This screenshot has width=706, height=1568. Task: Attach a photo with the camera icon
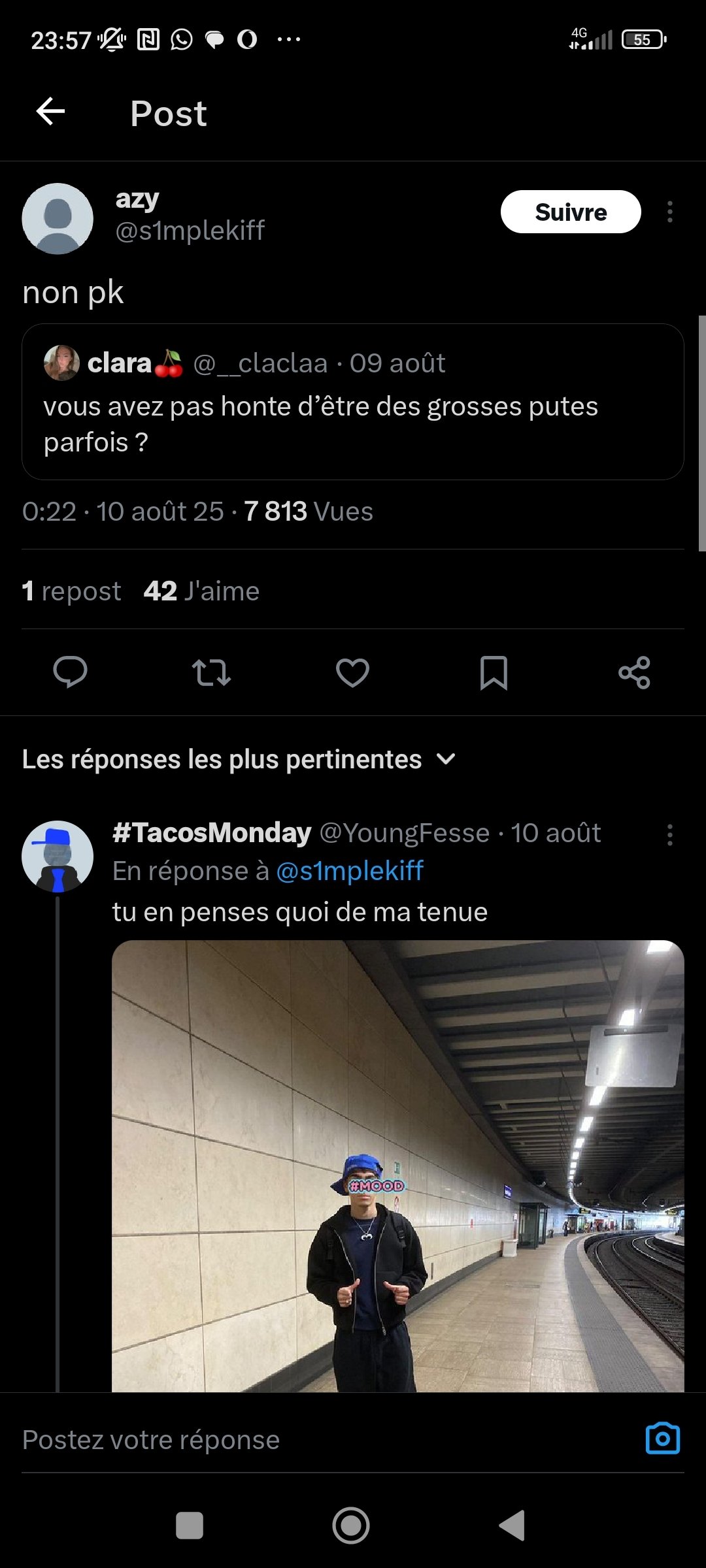[662, 1439]
